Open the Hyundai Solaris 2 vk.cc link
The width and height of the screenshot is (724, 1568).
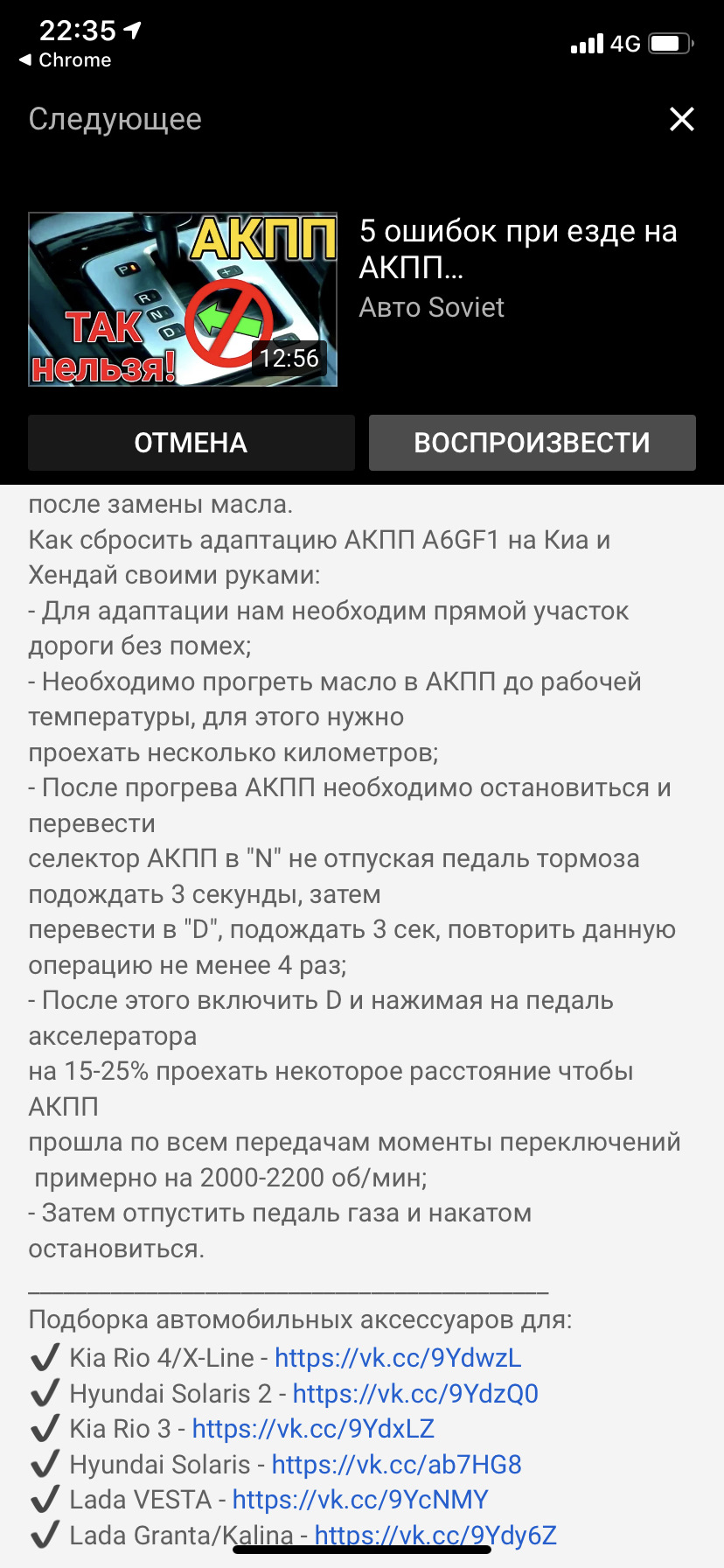[x=415, y=1394]
